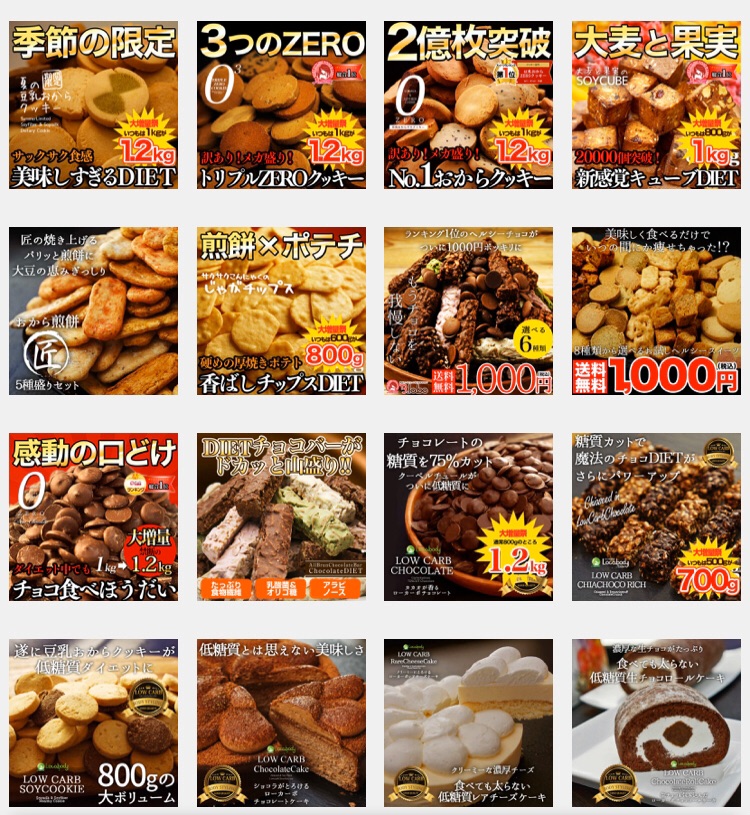View the 選べる6種類 healthy chocolate tile
The image size is (750, 815).
click(468, 311)
